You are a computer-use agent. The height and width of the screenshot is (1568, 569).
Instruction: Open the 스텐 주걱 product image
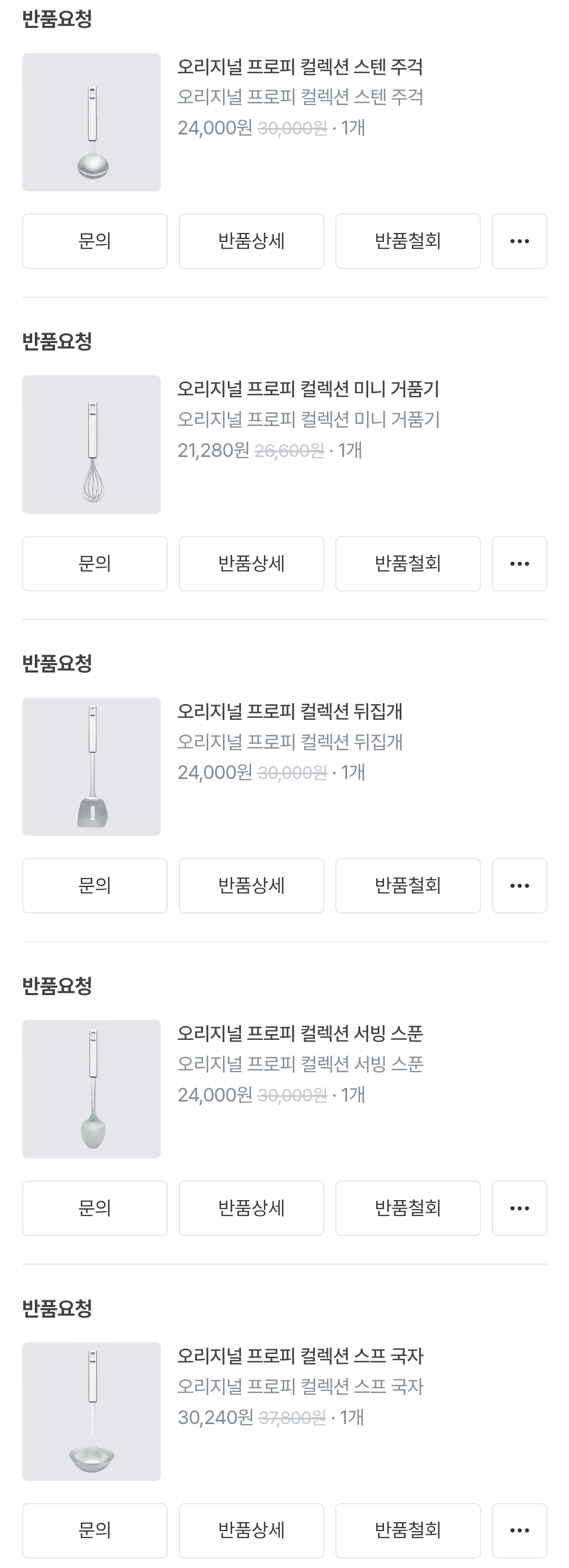(x=91, y=122)
